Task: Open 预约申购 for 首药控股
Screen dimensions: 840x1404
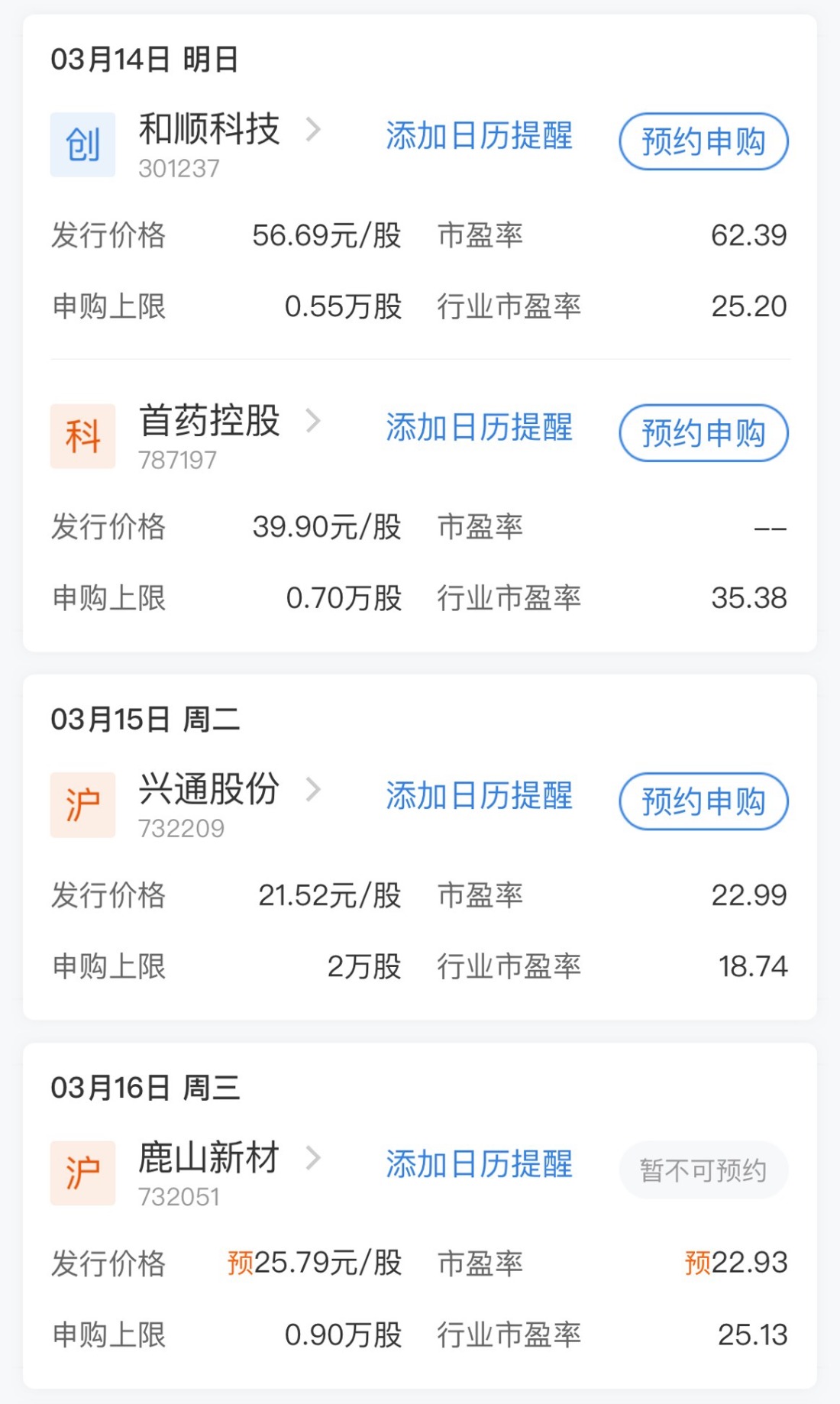Action: pyautogui.click(x=703, y=433)
